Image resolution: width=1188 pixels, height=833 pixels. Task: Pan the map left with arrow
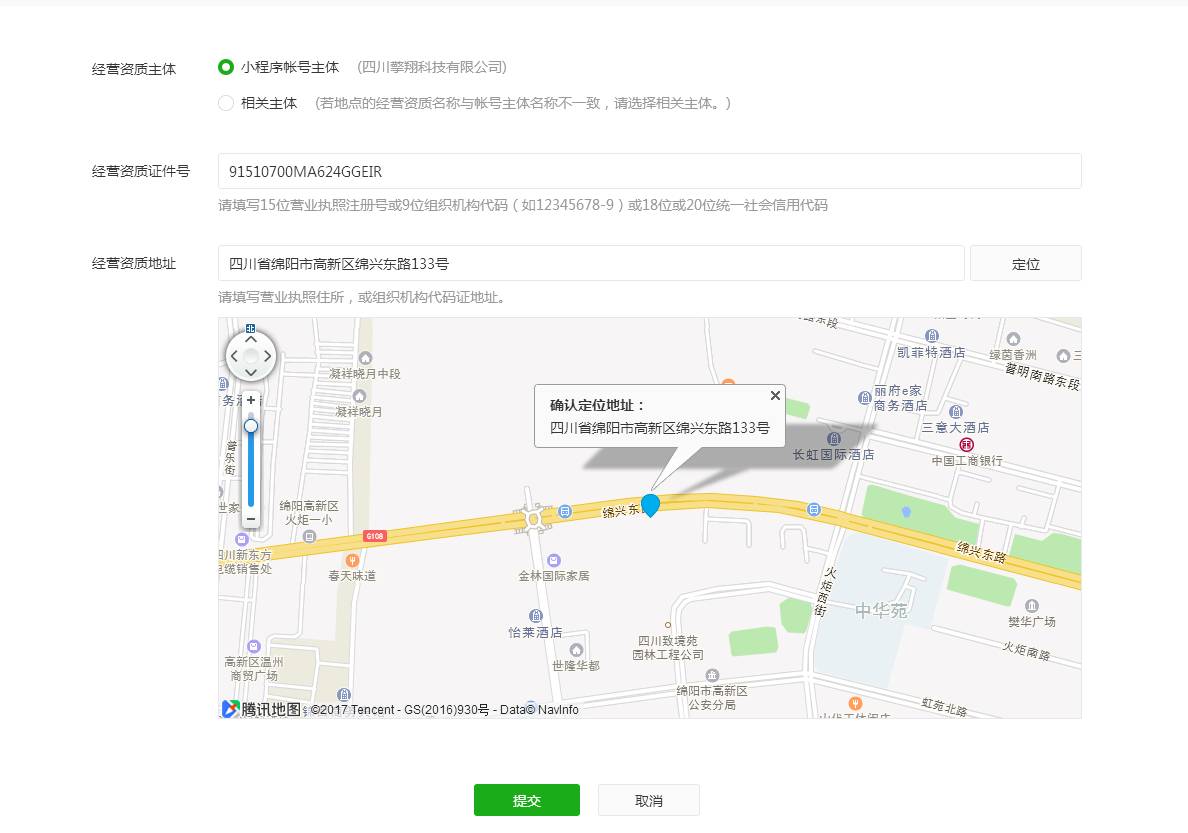click(x=234, y=355)
